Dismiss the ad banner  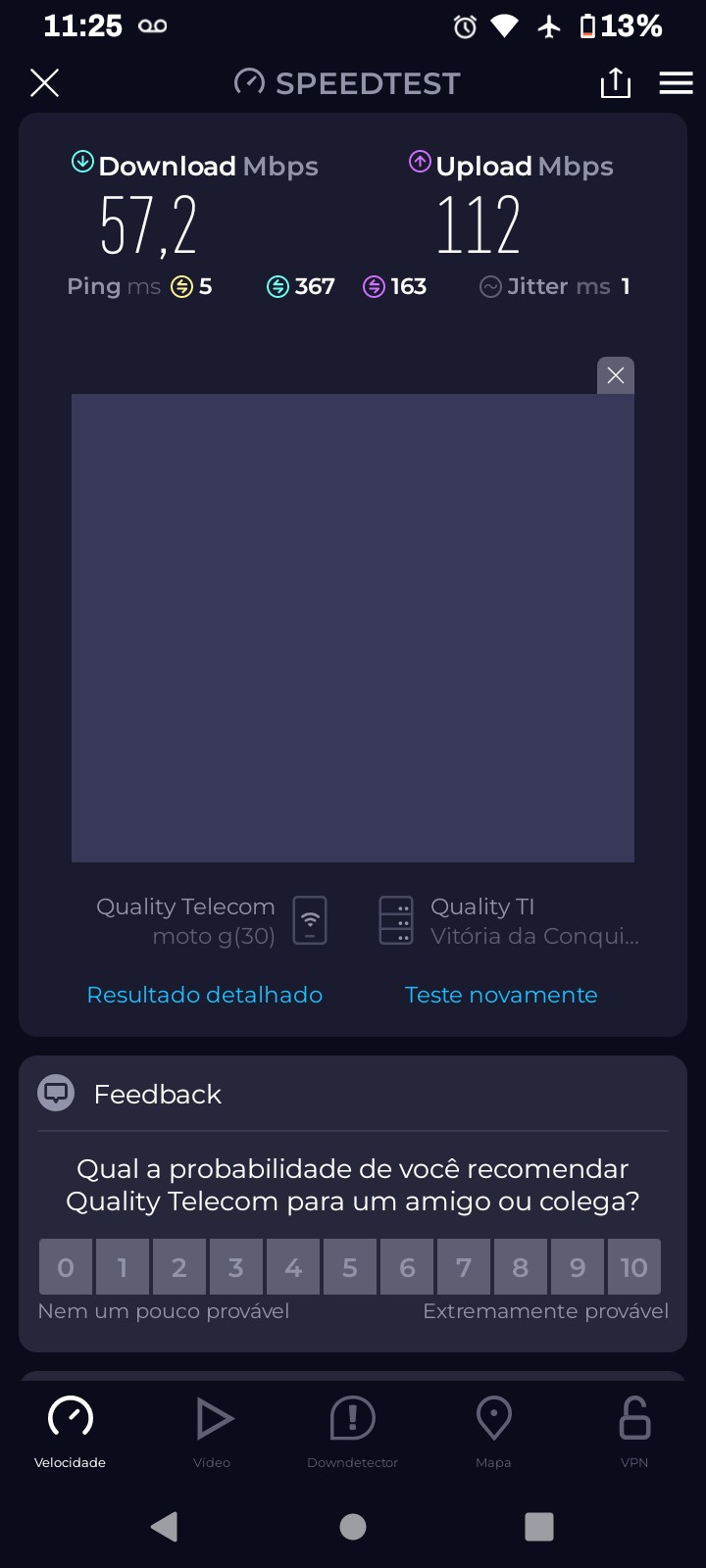[x=615, y=375]
